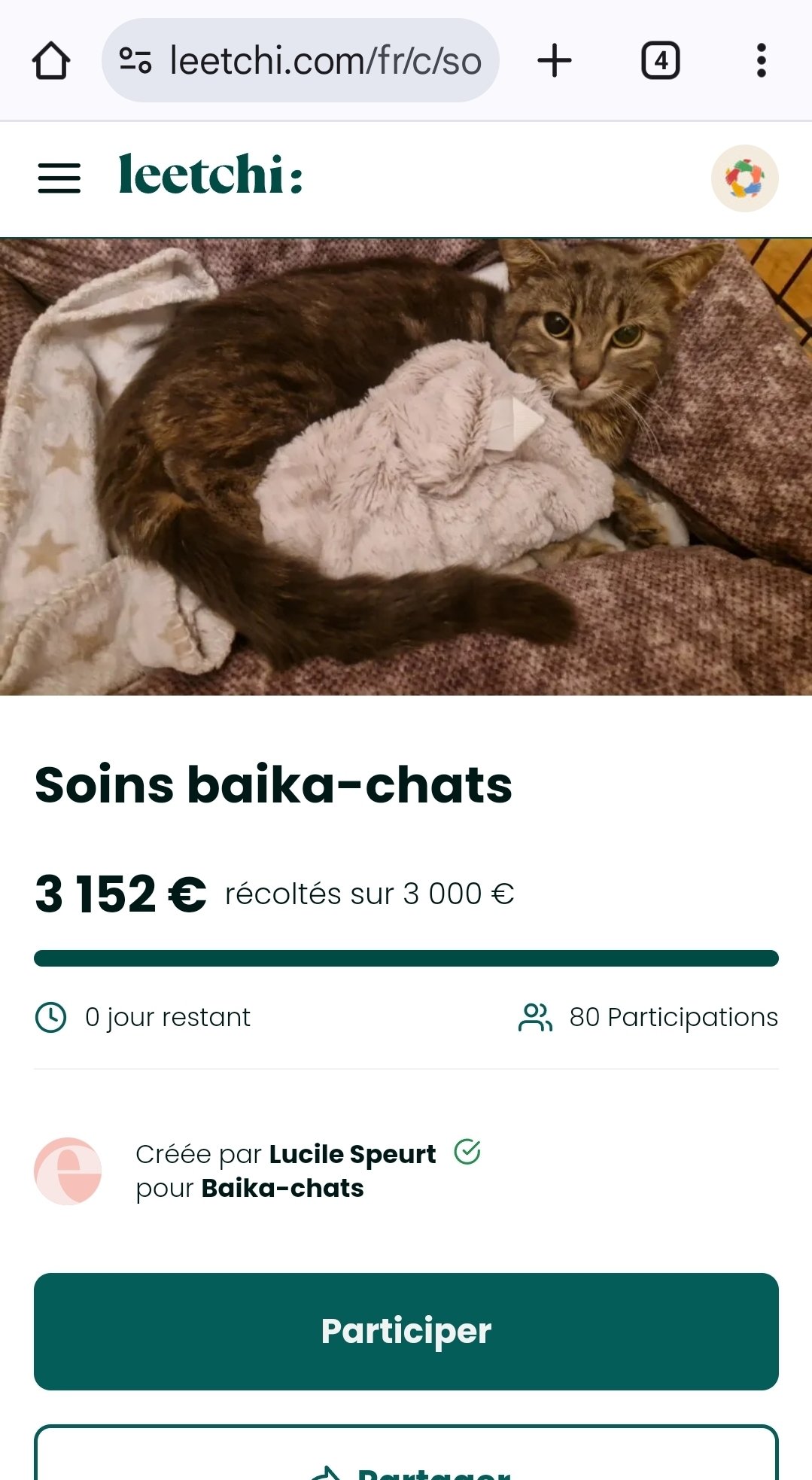This screenshot has height=1480, width=812.
Task: Tap the Partager button
Action: (x=406, y=1453)
